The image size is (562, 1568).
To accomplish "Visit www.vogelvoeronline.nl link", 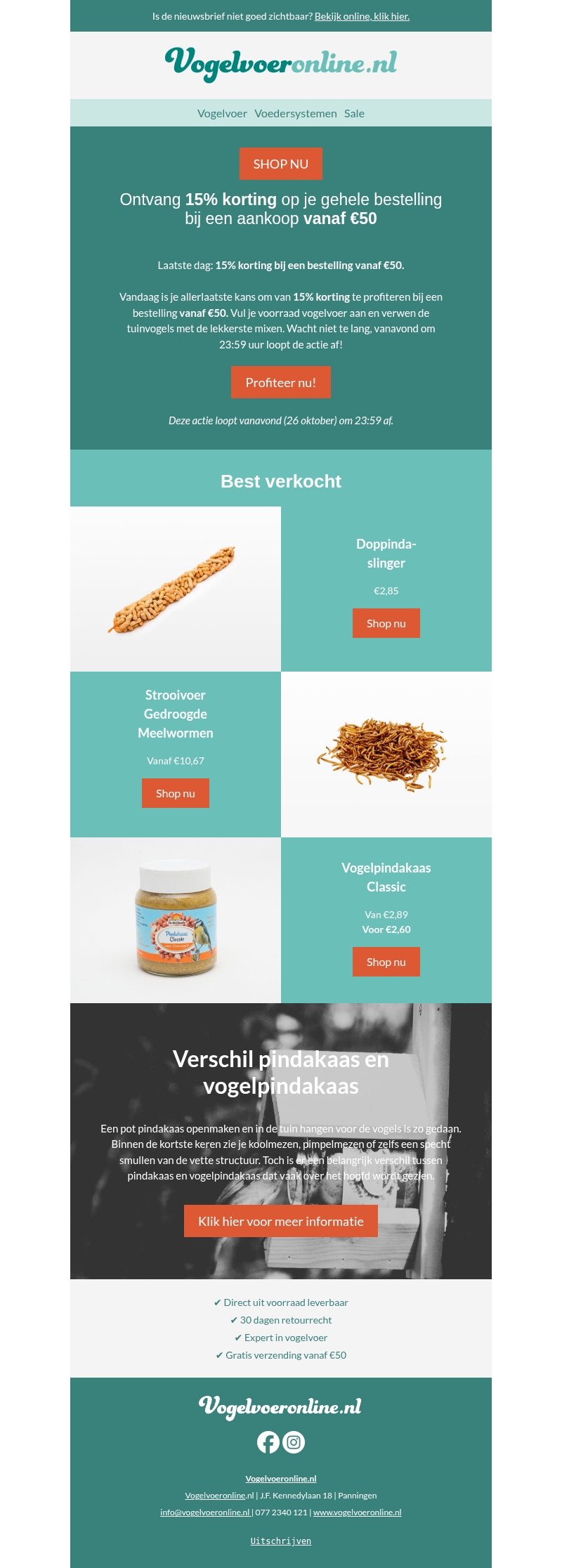I will coord(358,1513).
